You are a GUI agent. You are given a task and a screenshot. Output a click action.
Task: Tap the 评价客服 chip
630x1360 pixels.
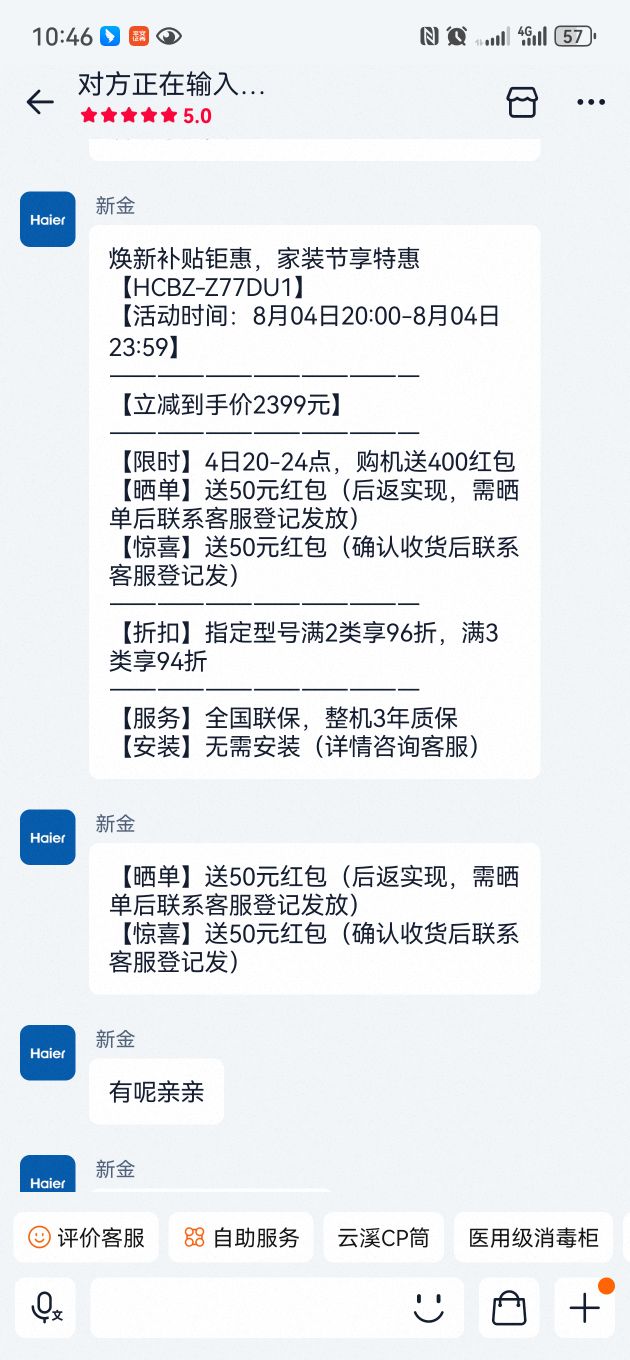tap(87, 1237)
